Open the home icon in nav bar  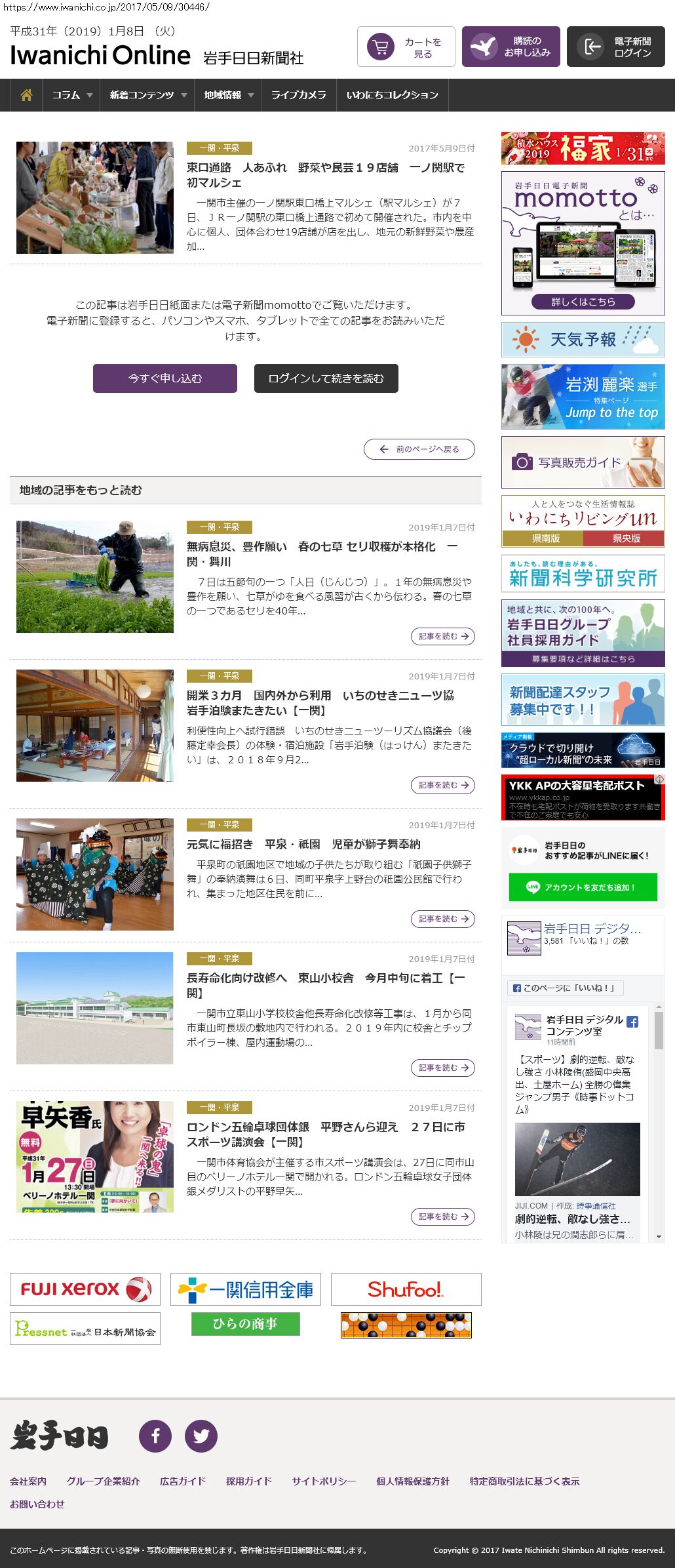26,95
